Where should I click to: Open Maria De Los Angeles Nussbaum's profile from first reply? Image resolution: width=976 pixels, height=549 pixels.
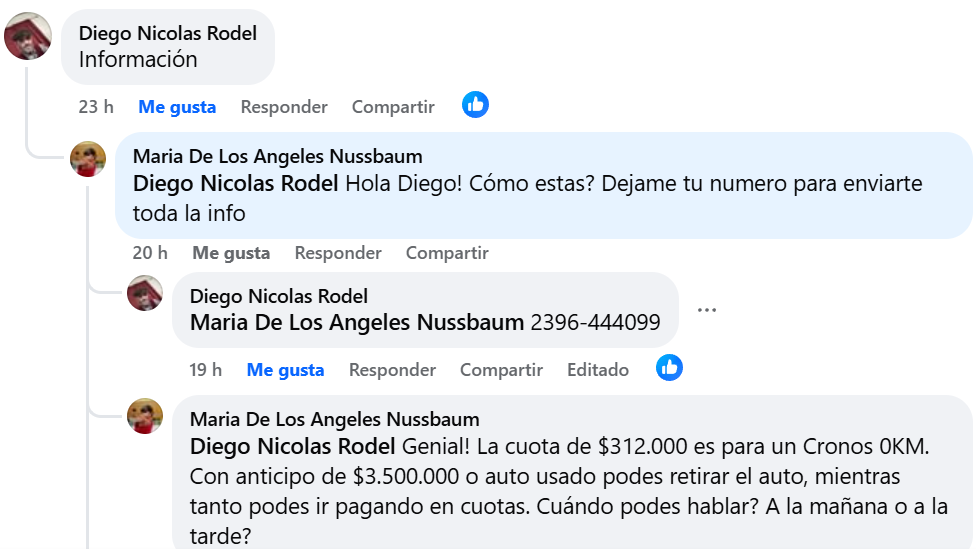coord(277,156)
